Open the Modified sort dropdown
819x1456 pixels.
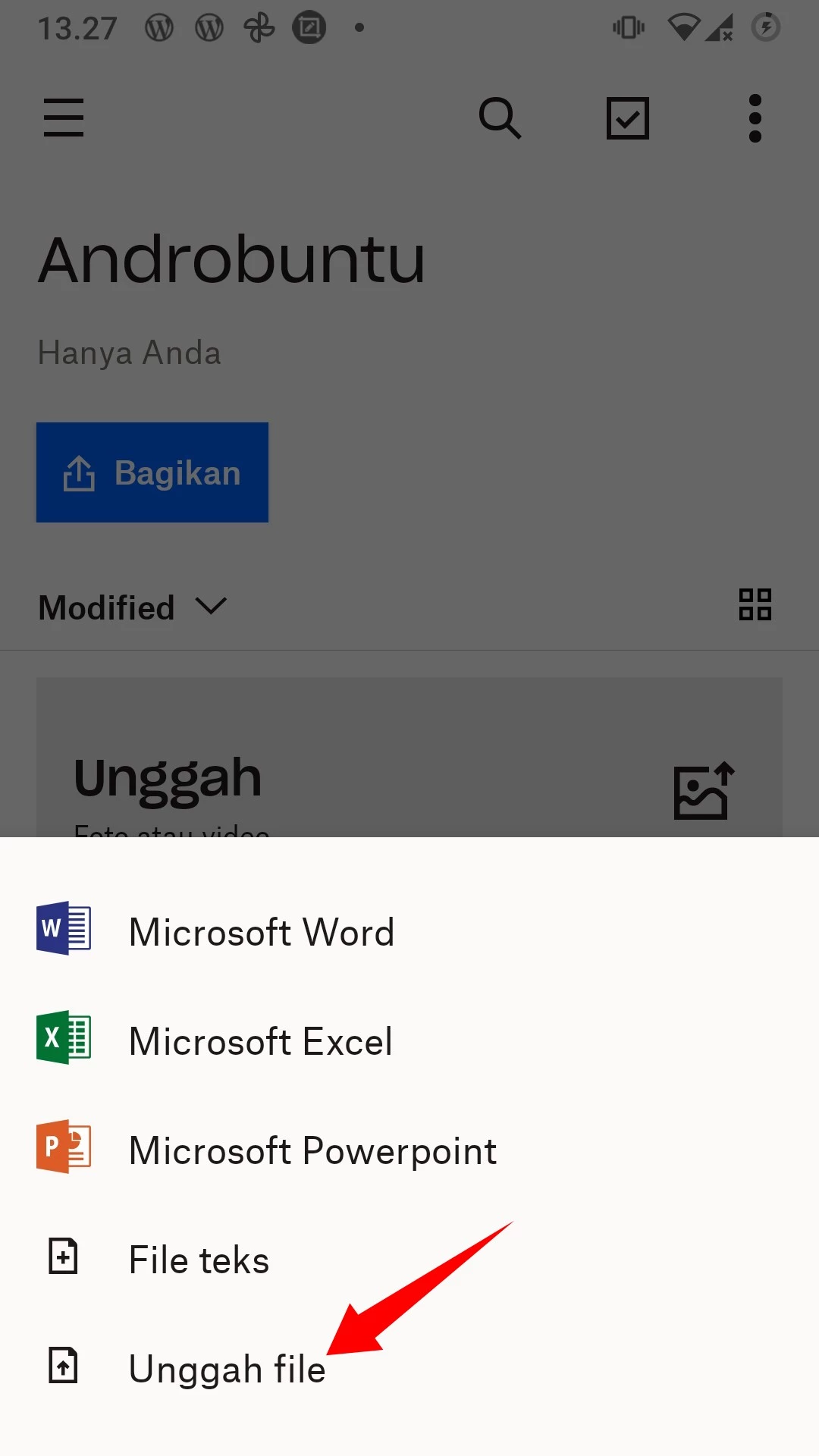(x=106, y=607)
